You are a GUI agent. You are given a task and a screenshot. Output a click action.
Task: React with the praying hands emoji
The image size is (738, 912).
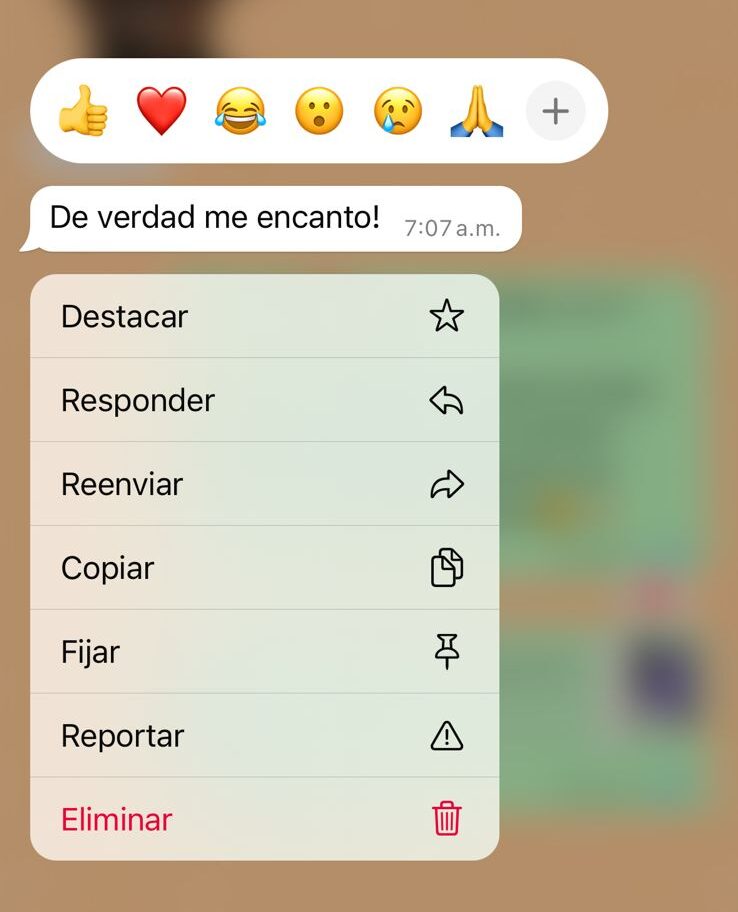[477, 111]
